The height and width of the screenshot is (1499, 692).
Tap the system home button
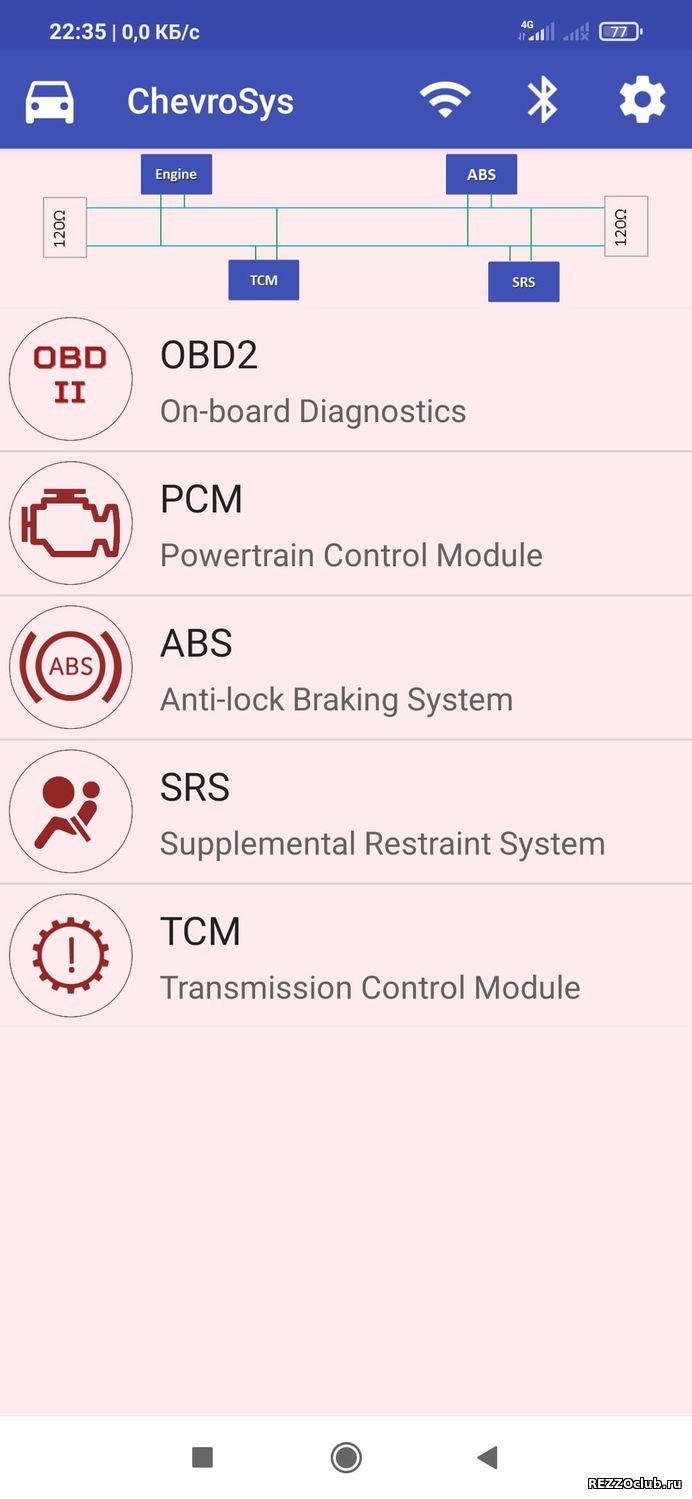(x=346, y=1457)
